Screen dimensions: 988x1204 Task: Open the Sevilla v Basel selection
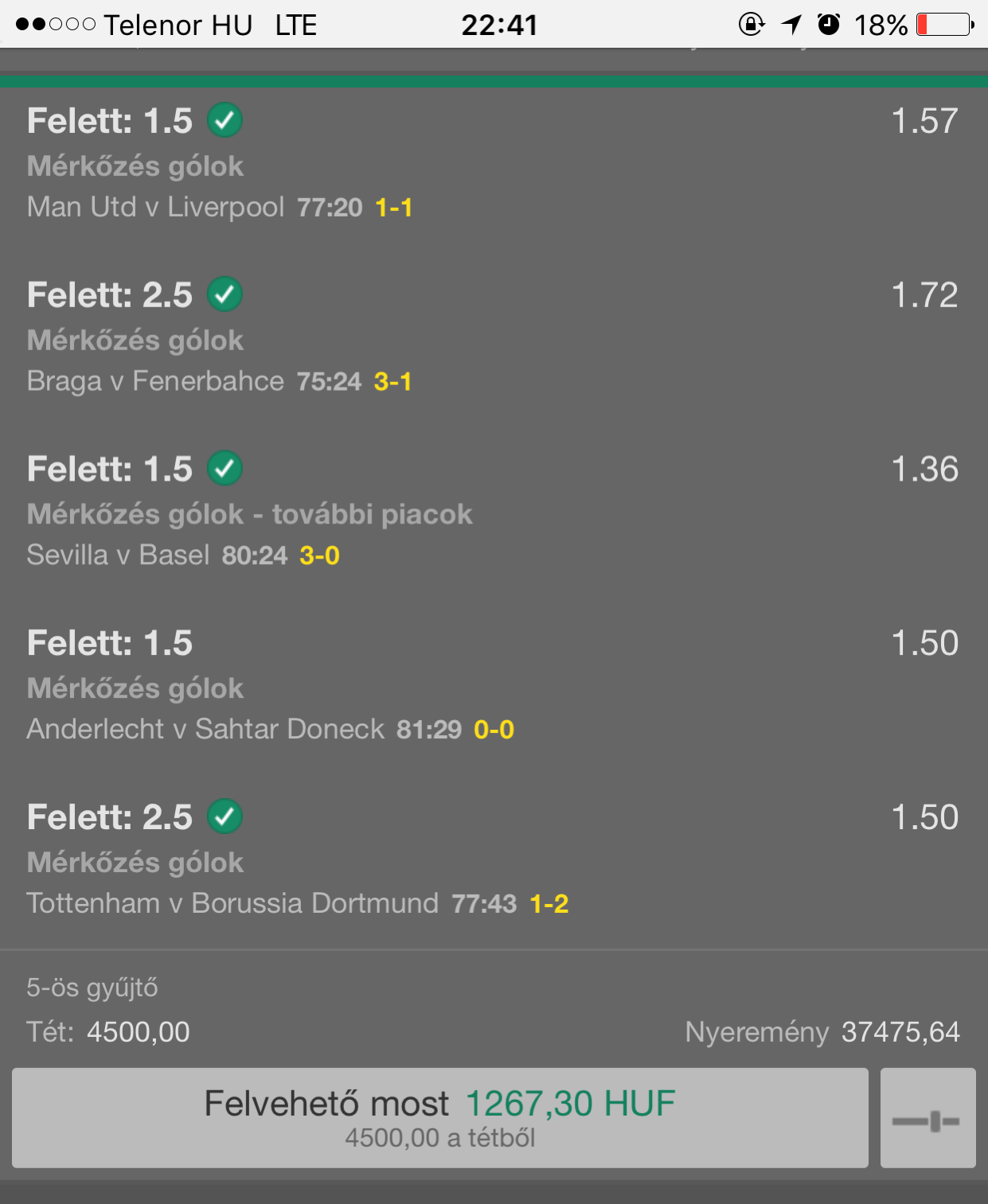coord(119,555)
